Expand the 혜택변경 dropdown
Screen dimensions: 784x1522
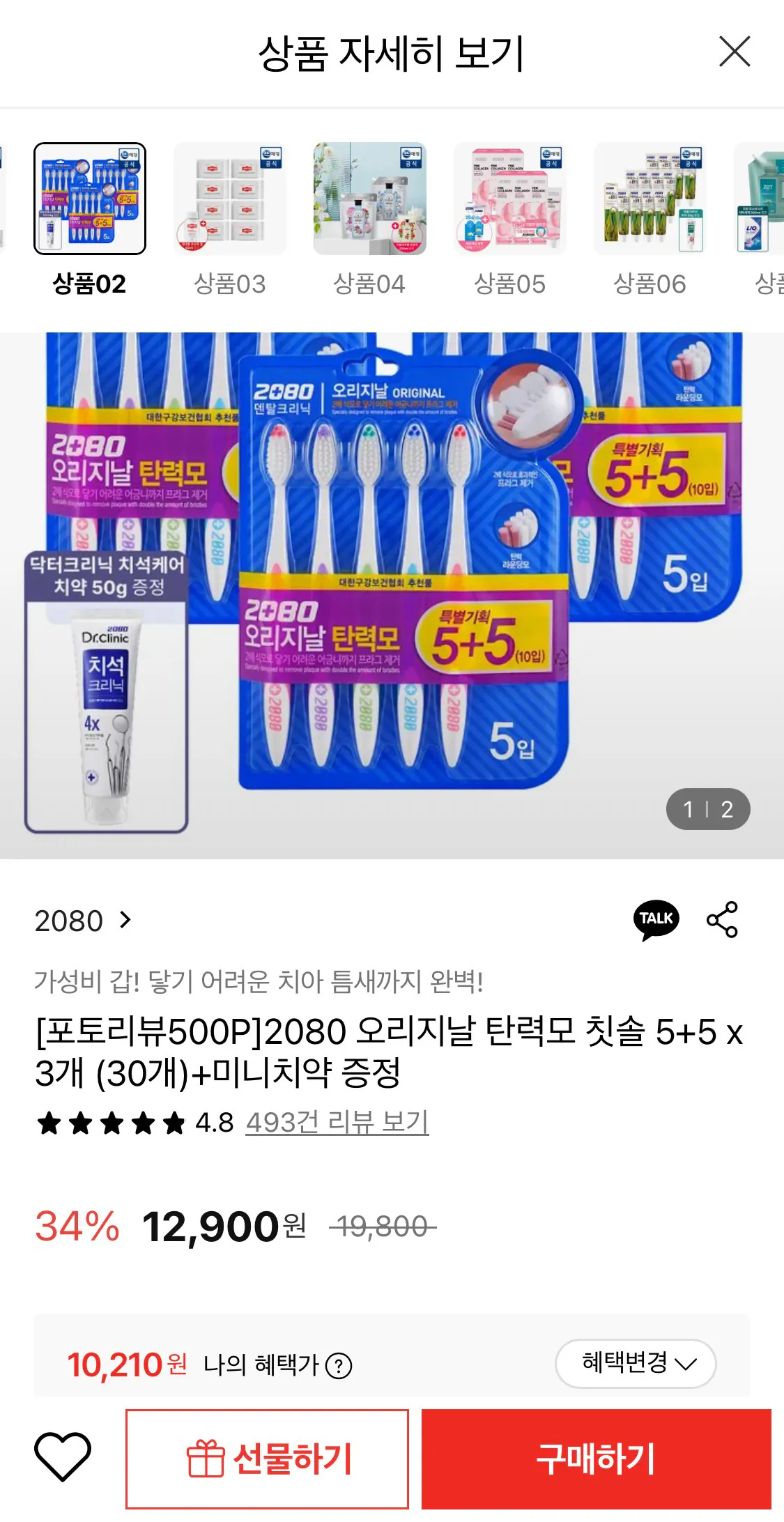[635, 1363]
